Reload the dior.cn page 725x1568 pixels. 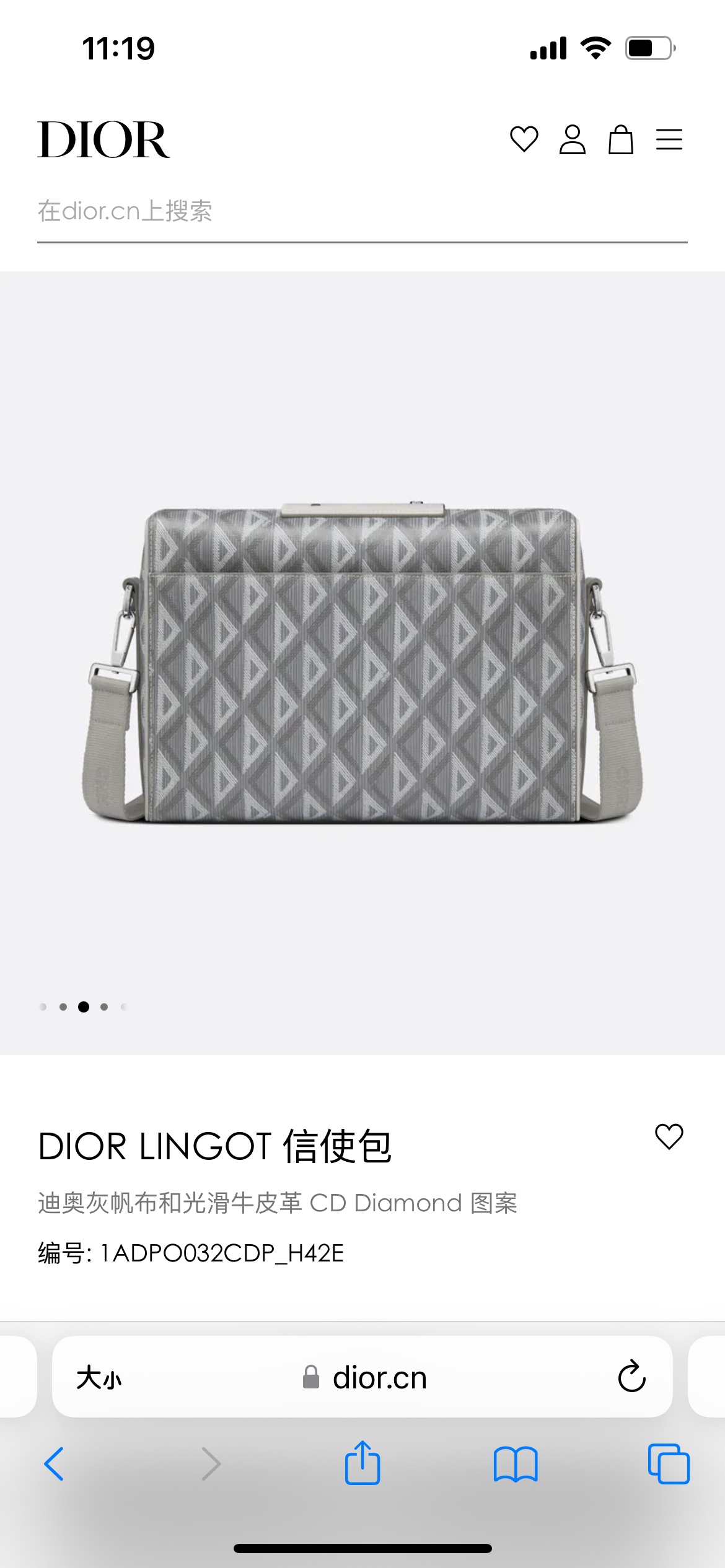[x=631, y=1377]
